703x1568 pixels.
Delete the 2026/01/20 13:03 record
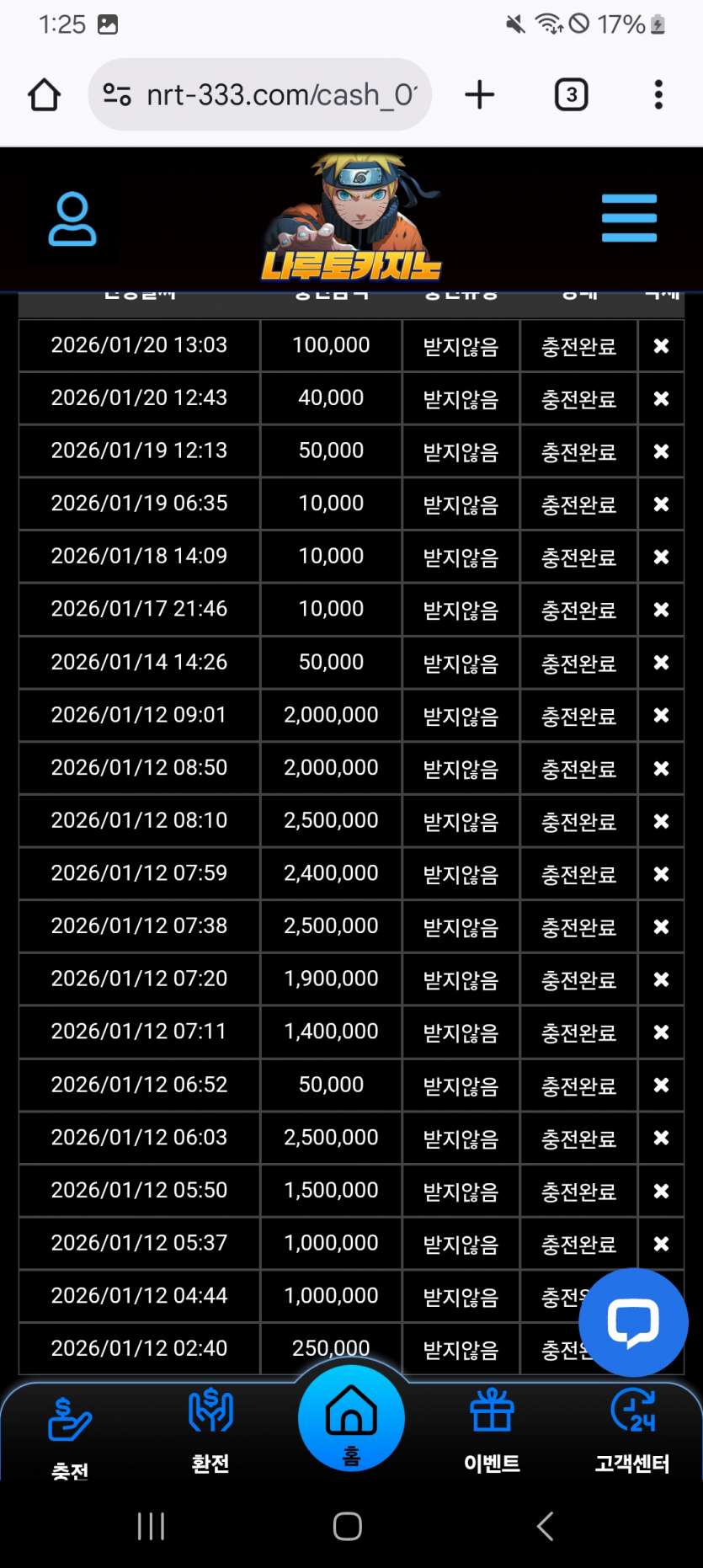click(661, 345)
